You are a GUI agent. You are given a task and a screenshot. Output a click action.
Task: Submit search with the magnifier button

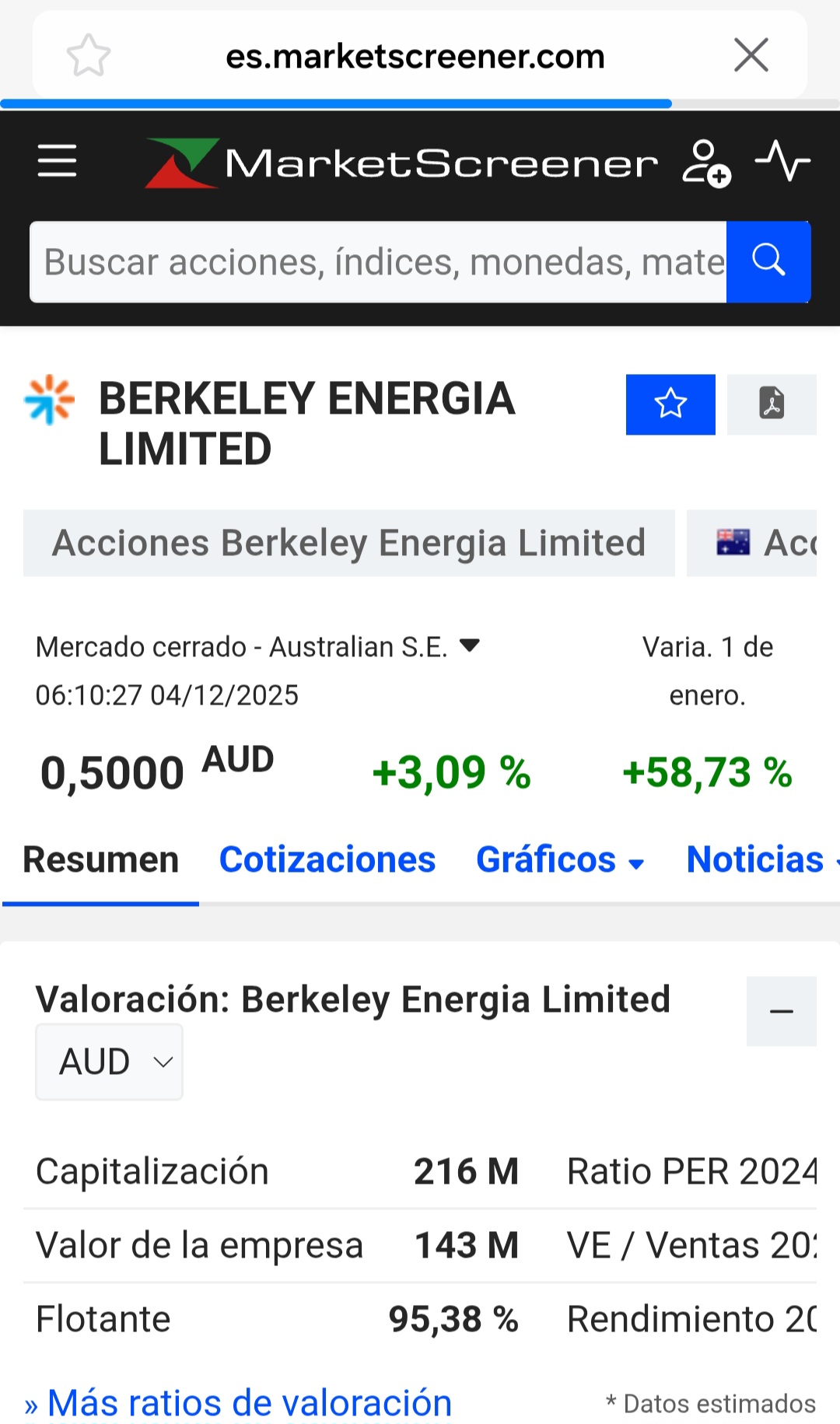768,262
